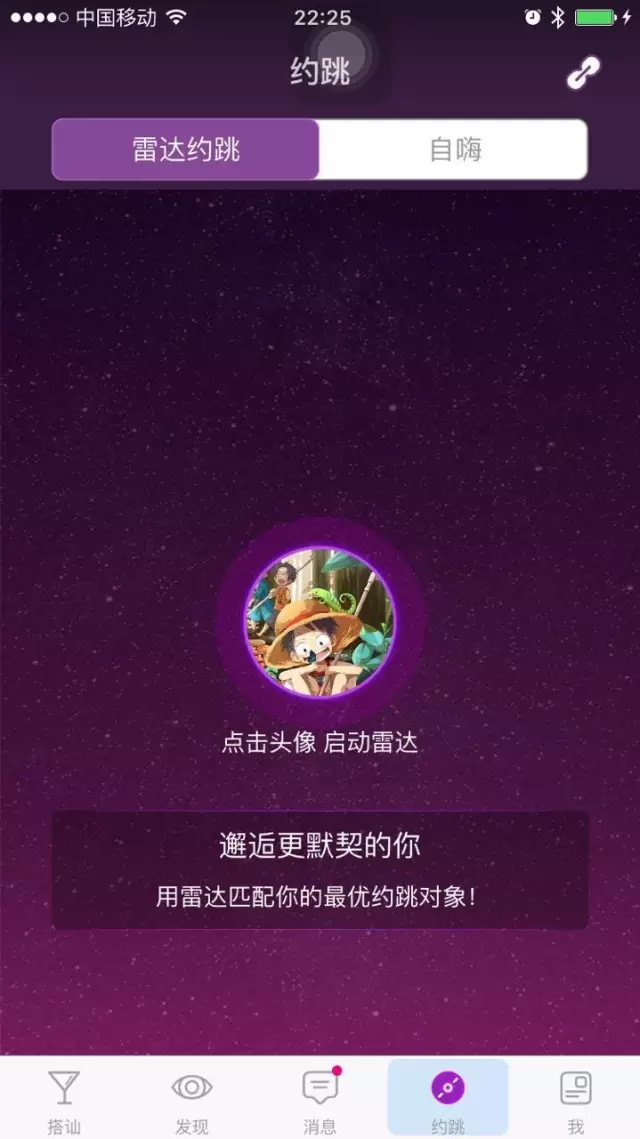Viewport: 640px width, 1139px height.
Task: Select the 雷达约跳 segment
Action: pyautogui.click(x=186, y=150)
